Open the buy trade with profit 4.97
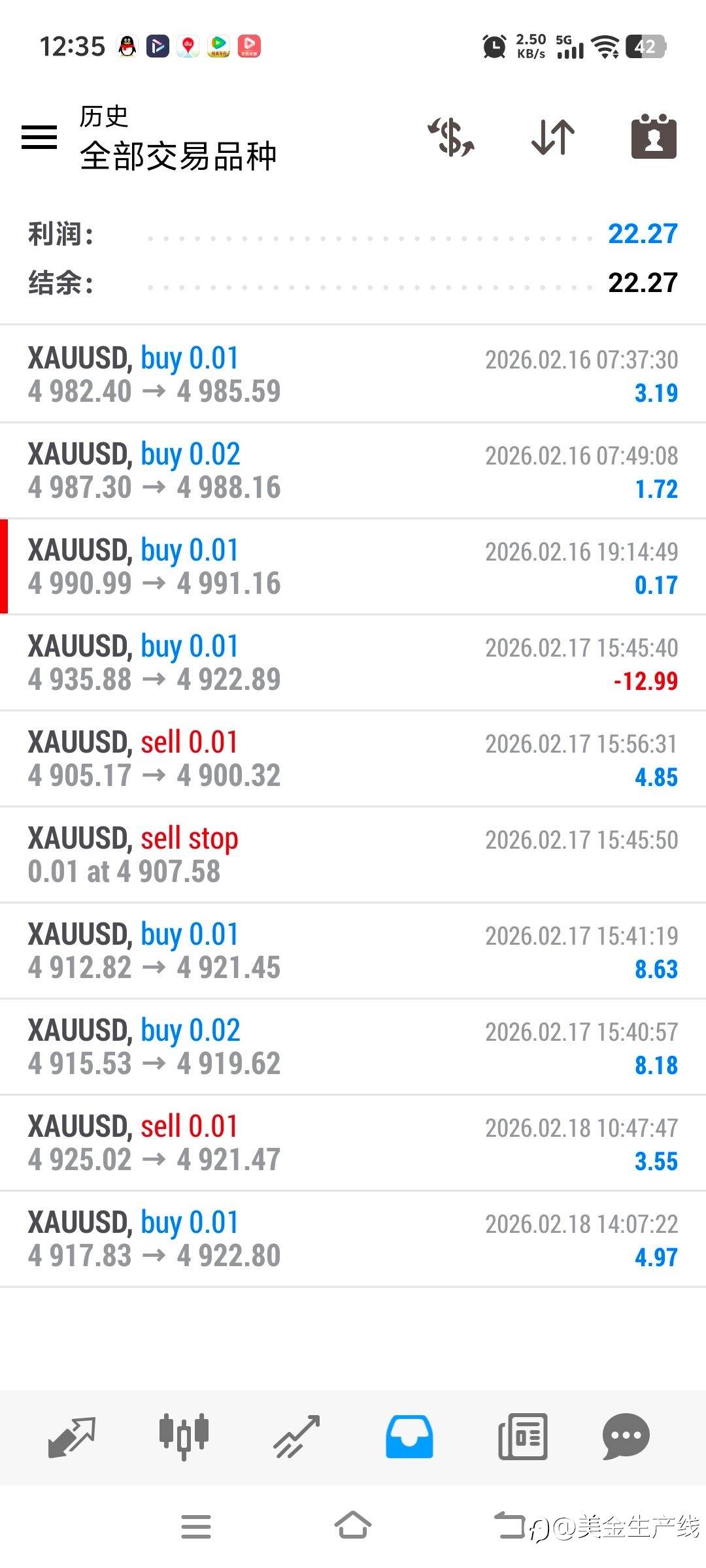This screenshot has width=706, height=1568. point(353,1239)
